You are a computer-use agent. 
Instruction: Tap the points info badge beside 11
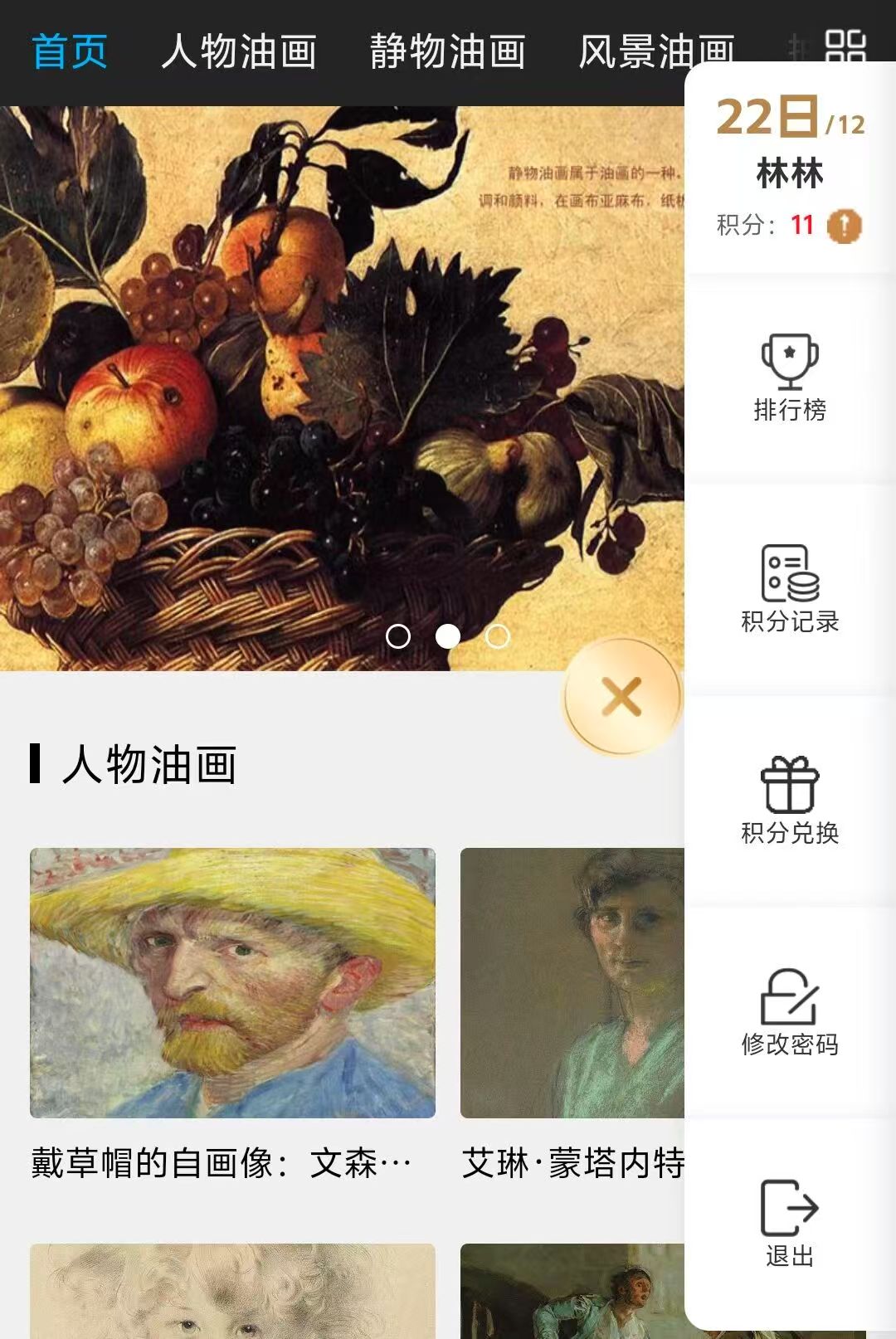[x=845, y=226]
